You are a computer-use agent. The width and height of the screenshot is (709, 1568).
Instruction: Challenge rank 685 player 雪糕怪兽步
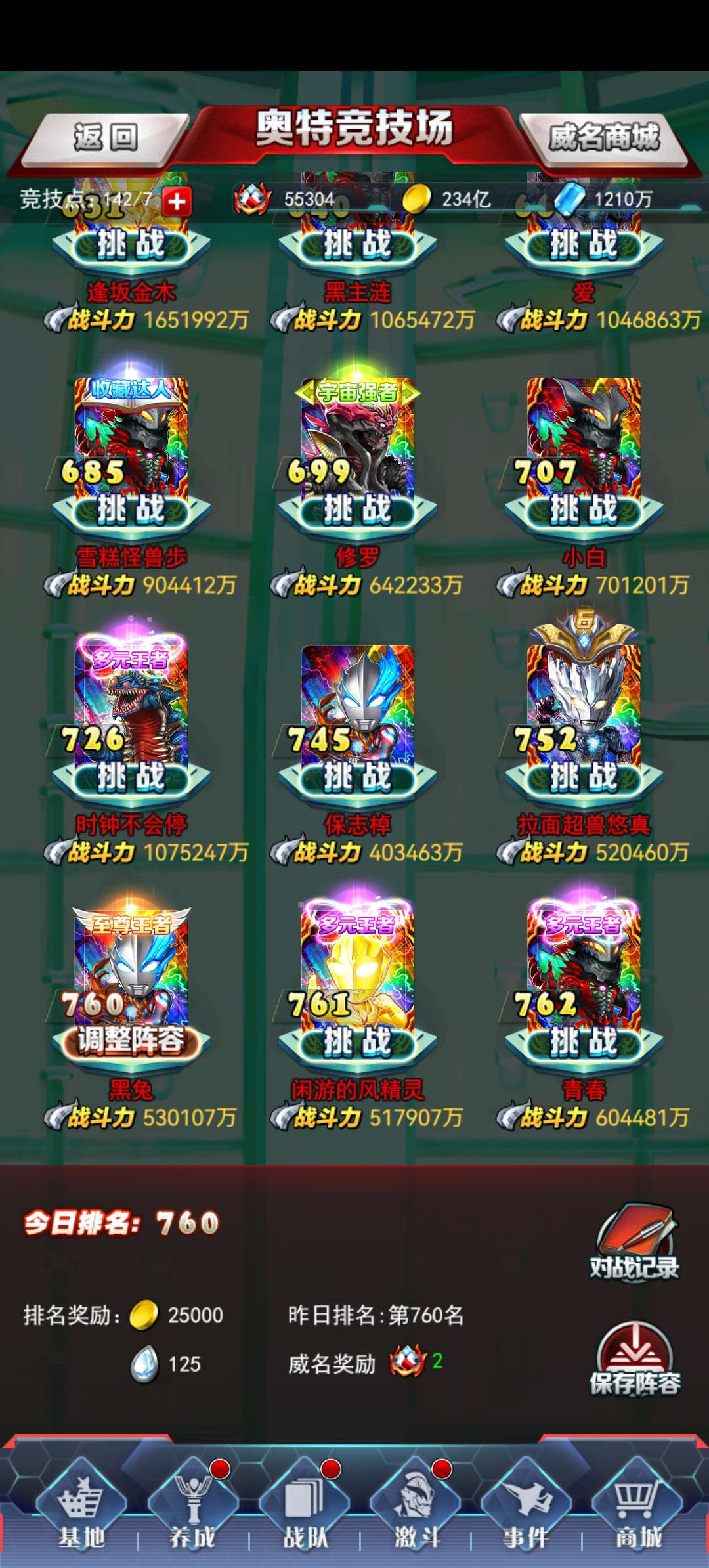pyautogui.click(x=131, y=510)
